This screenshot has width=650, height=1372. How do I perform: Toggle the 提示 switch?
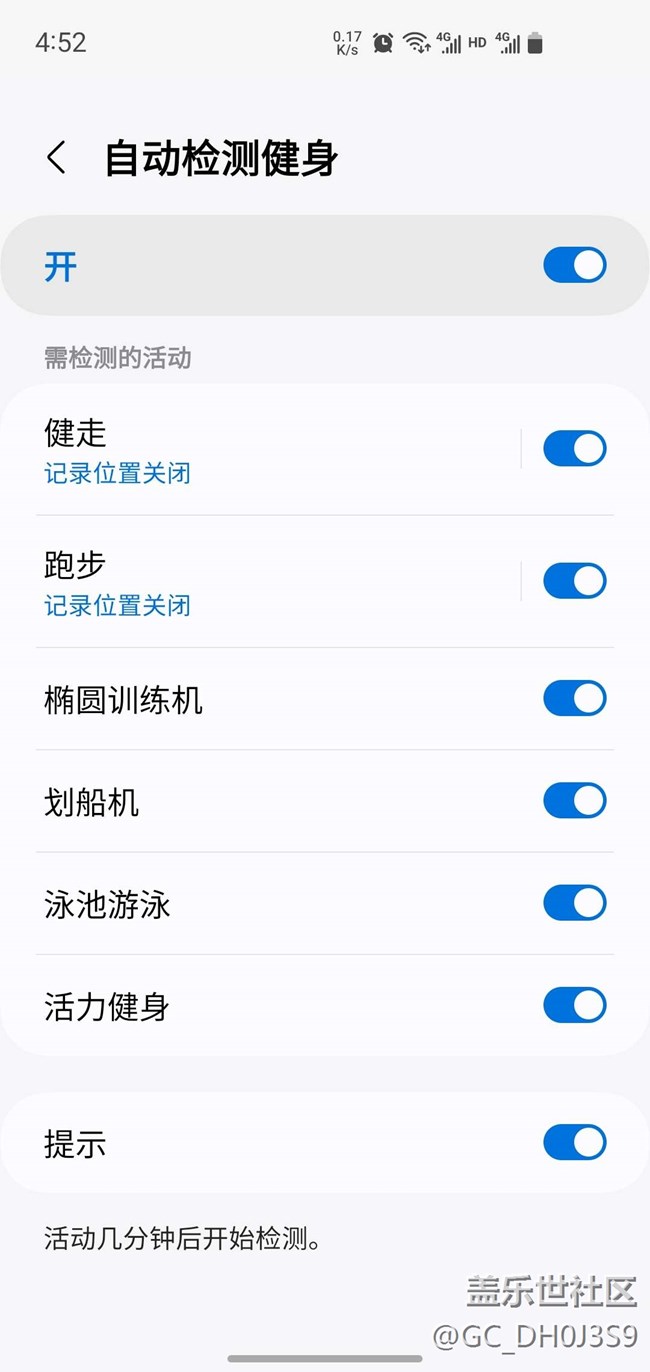coord(574,1142)
